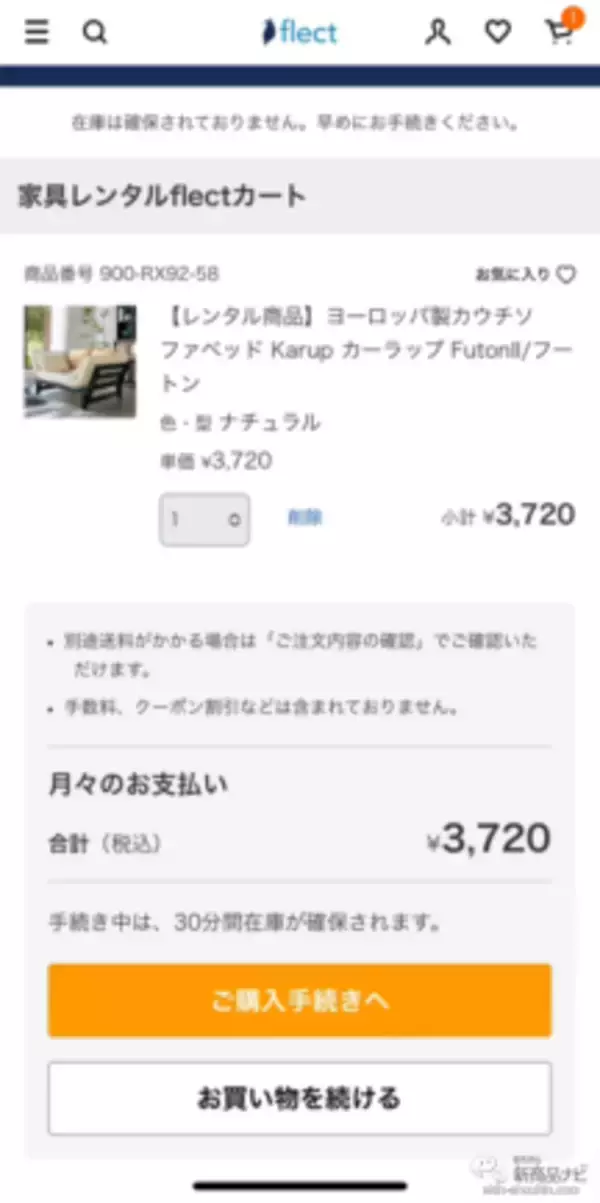Open the favorites heart in header
The width and height of the screenshot is (600, 1203).
pos(497,32)
